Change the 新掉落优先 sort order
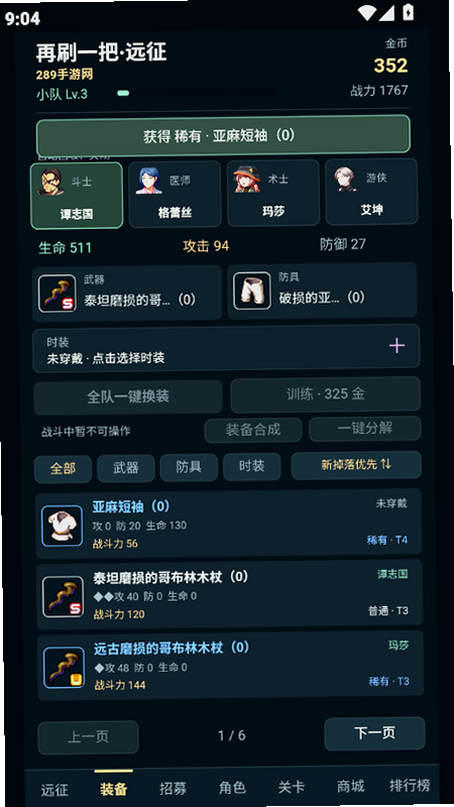The width and height of the screenshot is (454, 807). pos(356,465)
